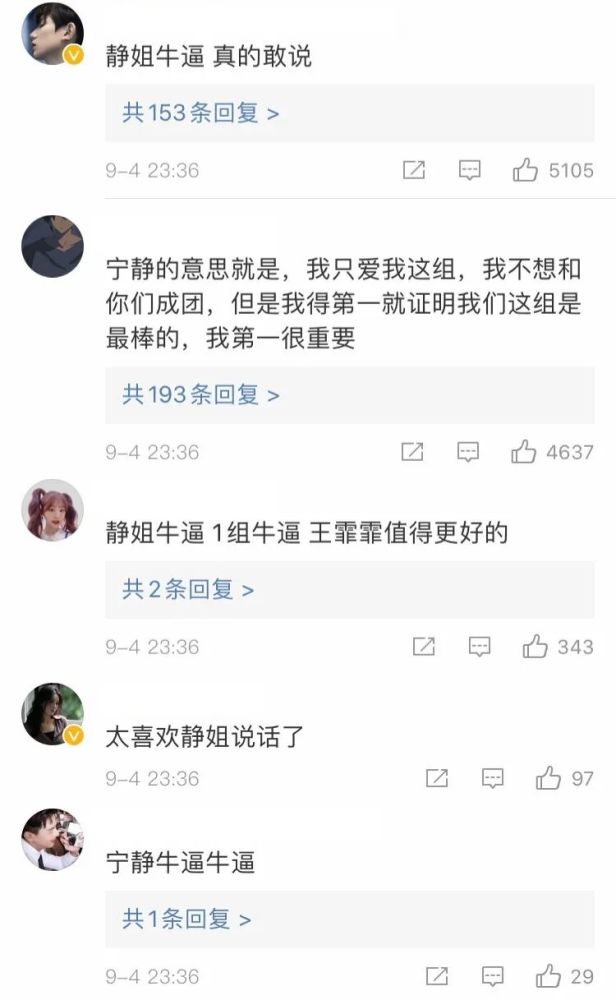Reply to the comment mentioning 王霏霏
The image size is (616, 1000).
(479, 647)
